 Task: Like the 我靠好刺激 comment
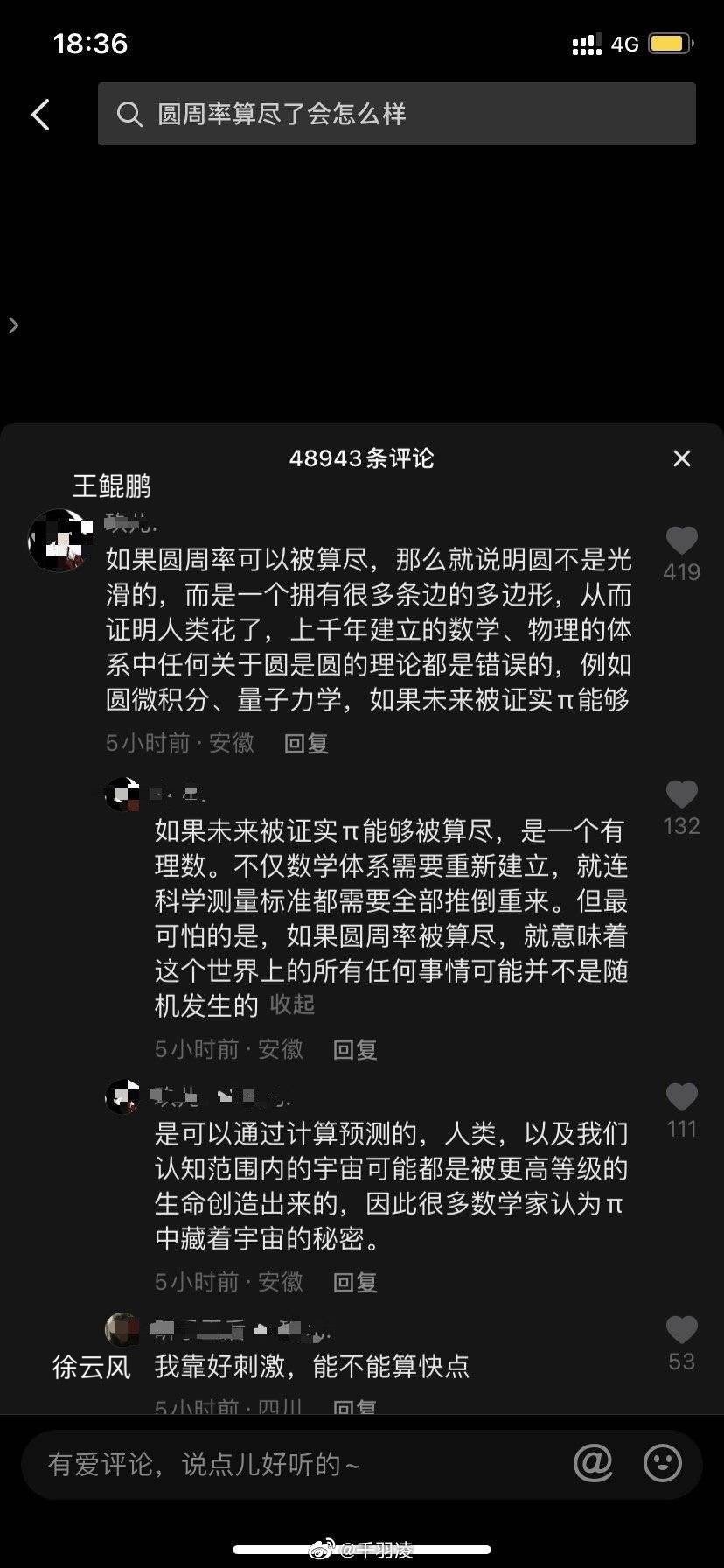pyautogui.click(x=681, y=1330)
